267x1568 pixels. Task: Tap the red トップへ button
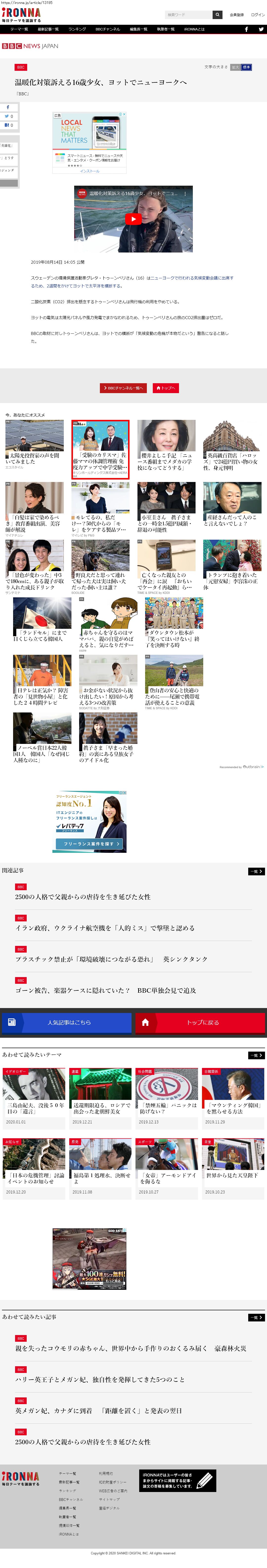click(165, 388)
